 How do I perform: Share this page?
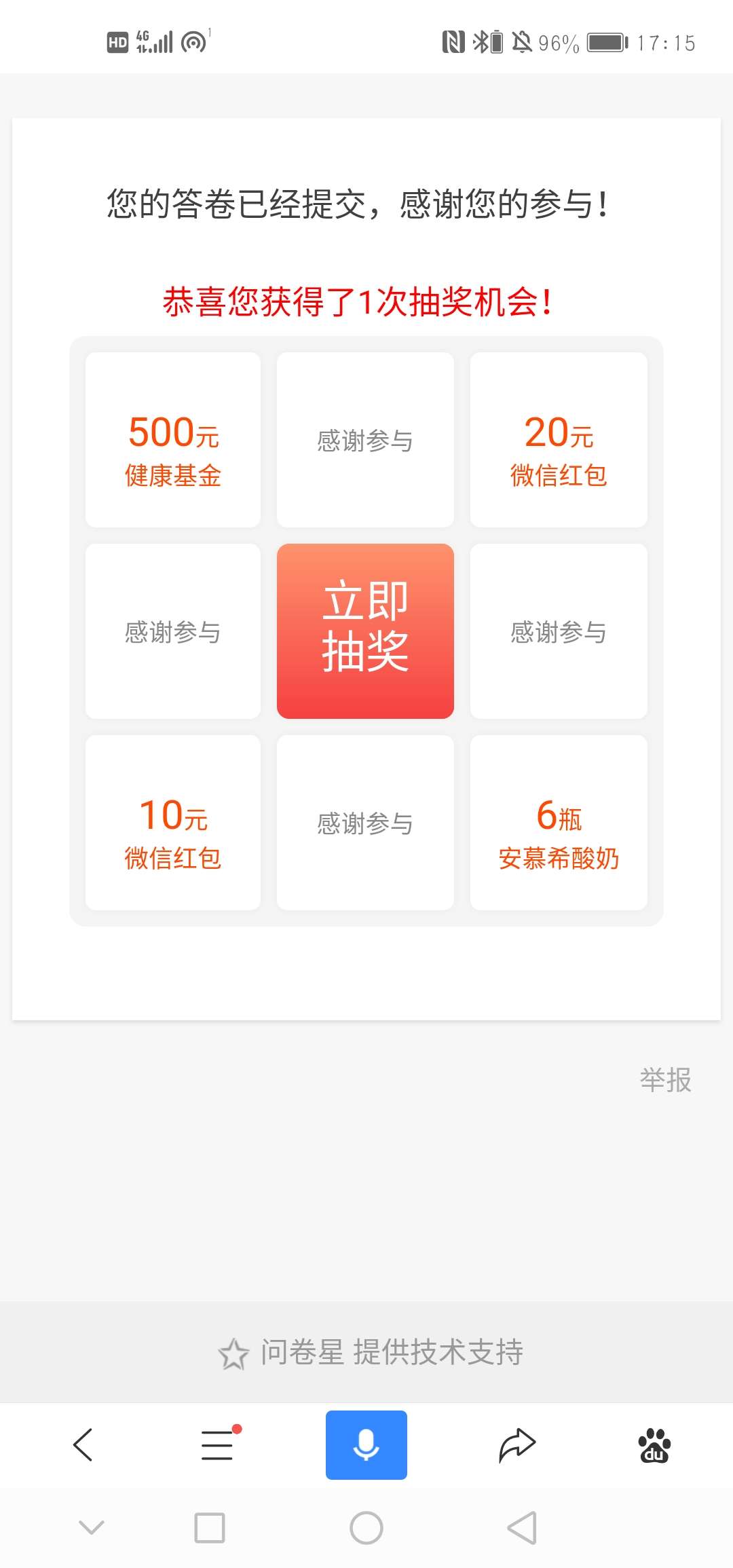click(x=517, y=1444)
